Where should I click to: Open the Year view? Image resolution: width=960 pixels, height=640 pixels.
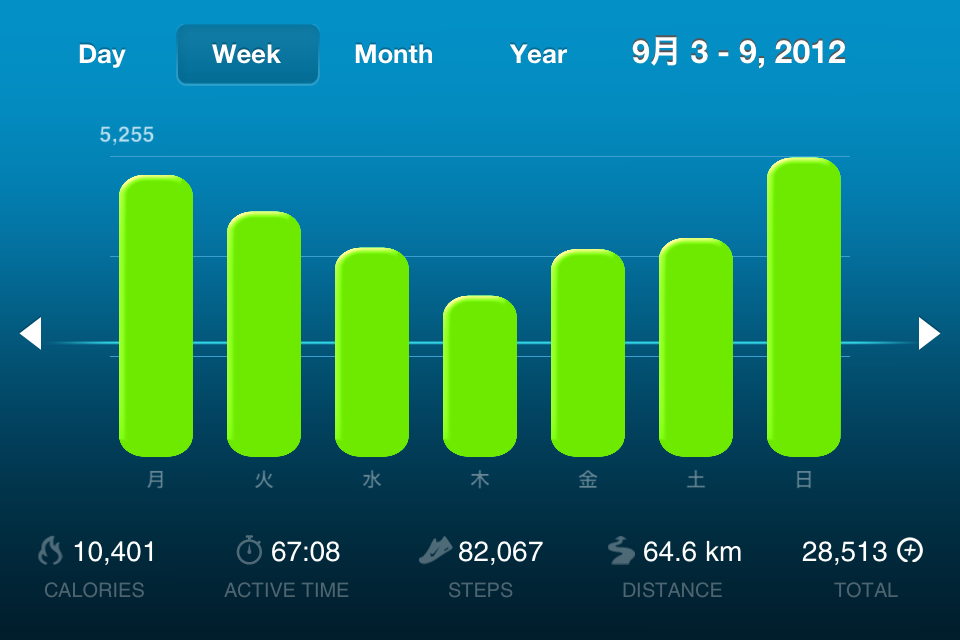(x=538, y=54)
